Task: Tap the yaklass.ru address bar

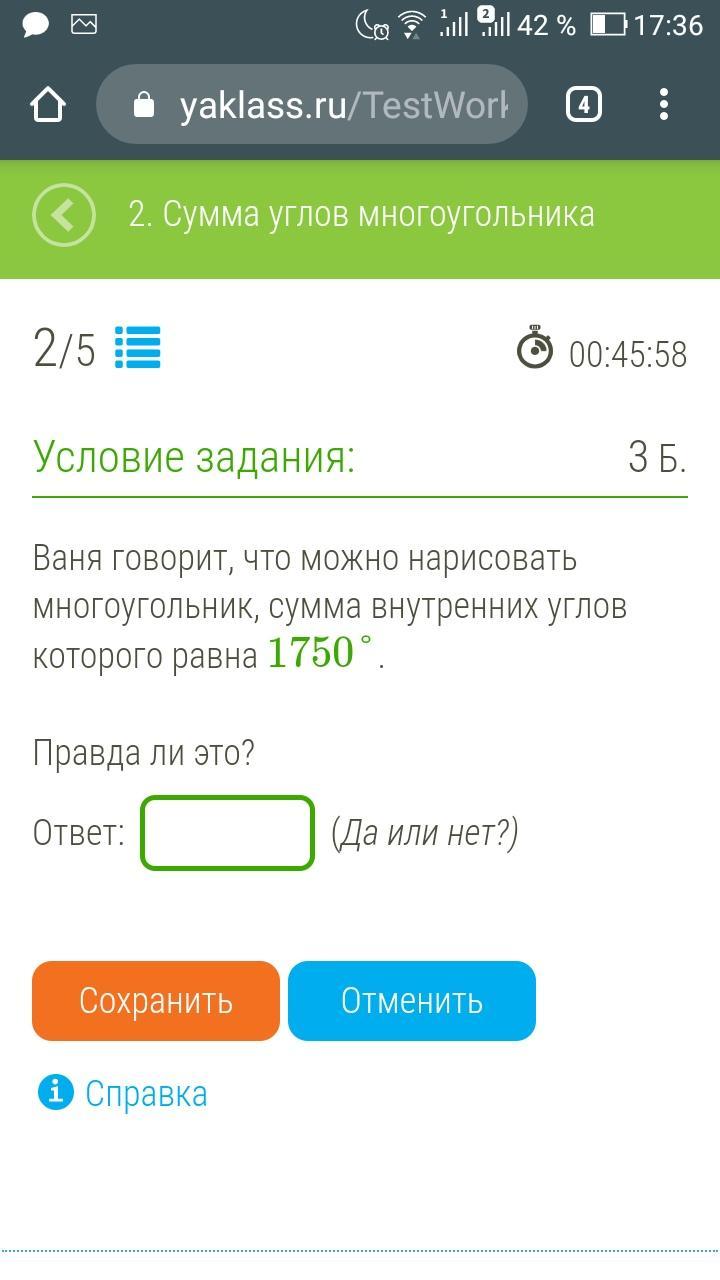Action: 312,104
